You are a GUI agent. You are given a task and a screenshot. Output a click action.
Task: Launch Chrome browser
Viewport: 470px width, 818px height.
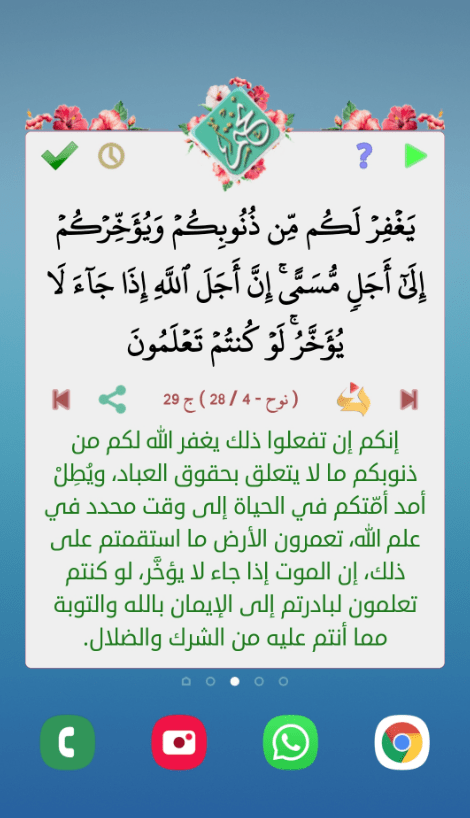tap(402, 742)
